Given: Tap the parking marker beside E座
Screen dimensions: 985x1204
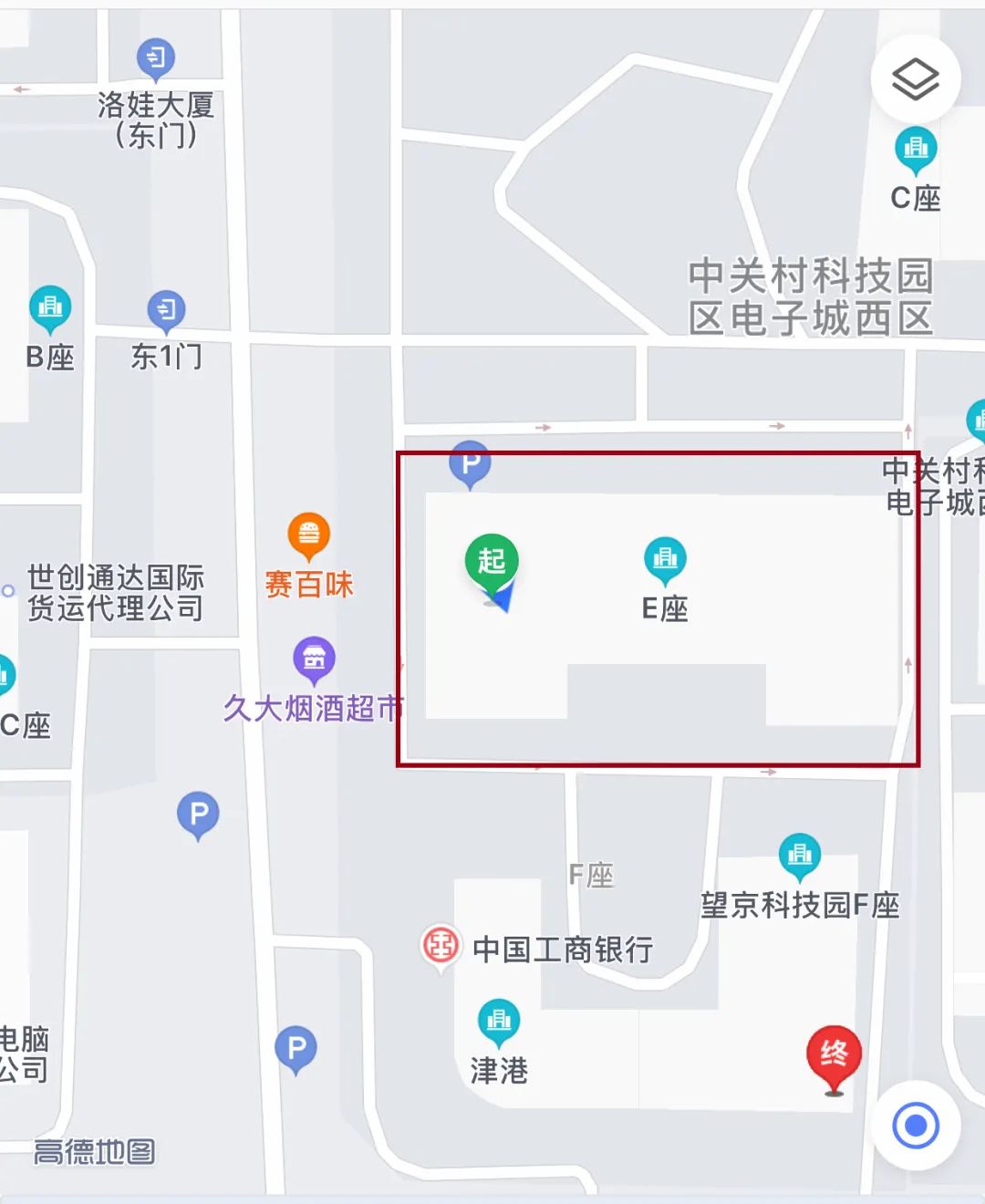Looking at the screenshot, I should point(470,463).
